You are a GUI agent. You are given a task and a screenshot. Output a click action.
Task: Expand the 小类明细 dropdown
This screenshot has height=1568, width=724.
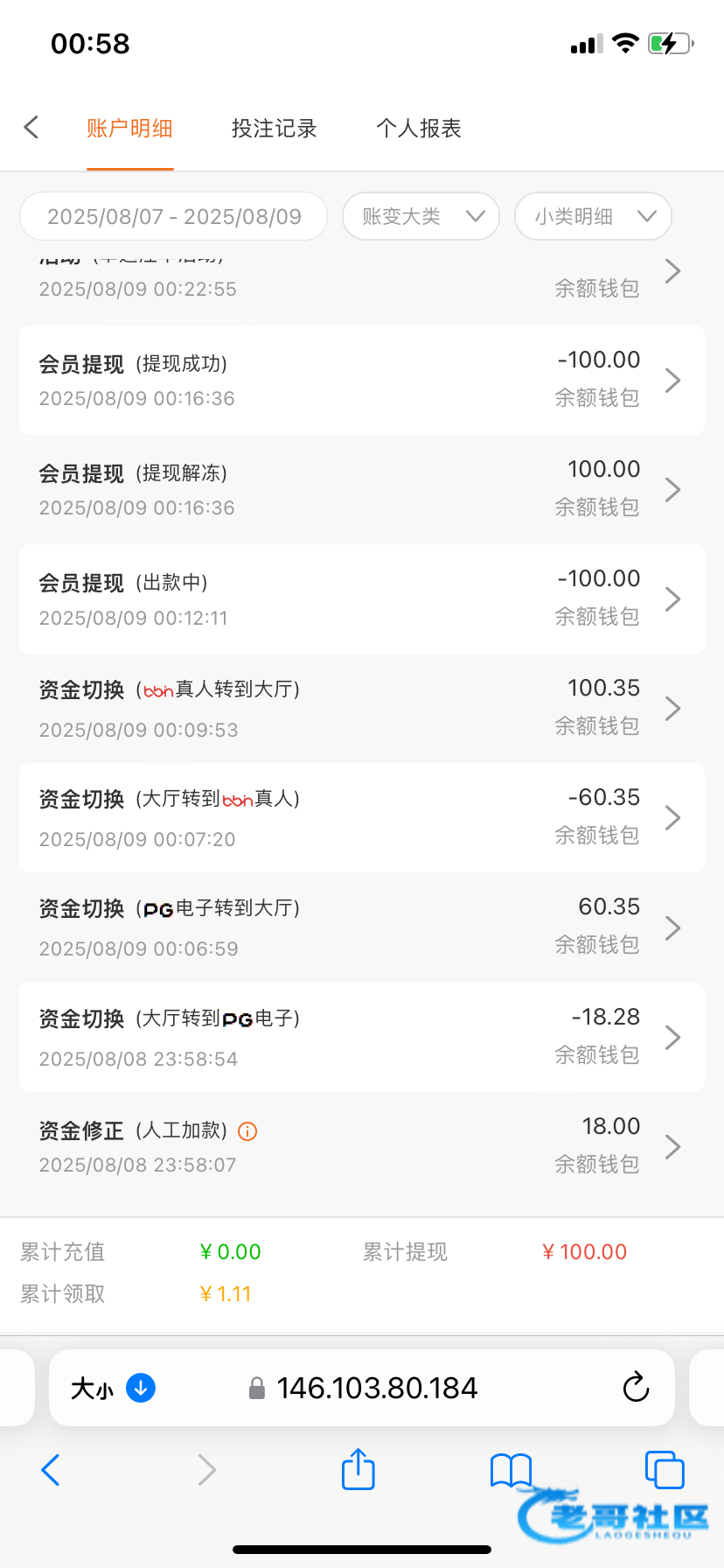click(593, 216)
